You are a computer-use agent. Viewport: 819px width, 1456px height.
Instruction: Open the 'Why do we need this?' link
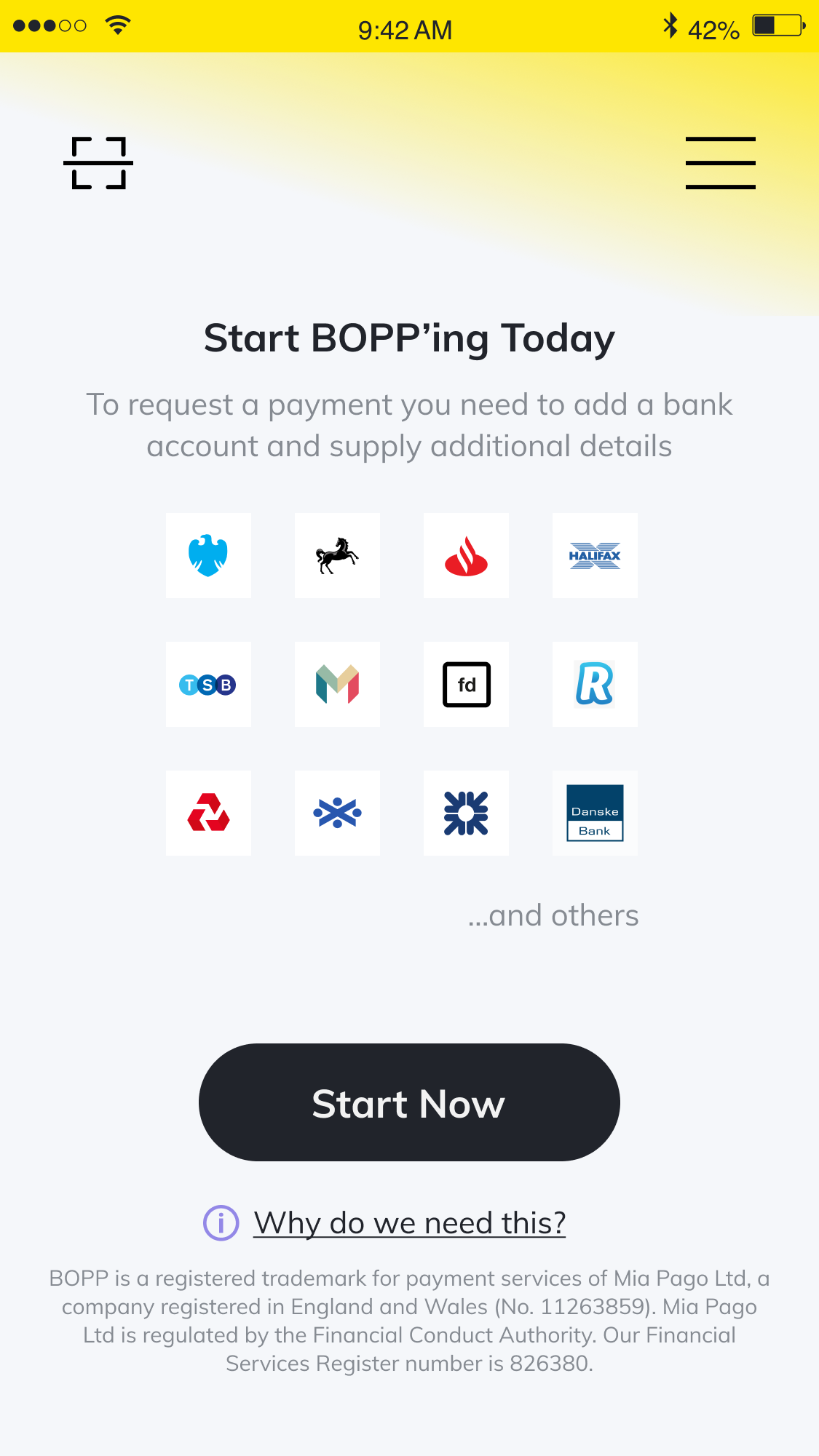tap(409, 1223)
